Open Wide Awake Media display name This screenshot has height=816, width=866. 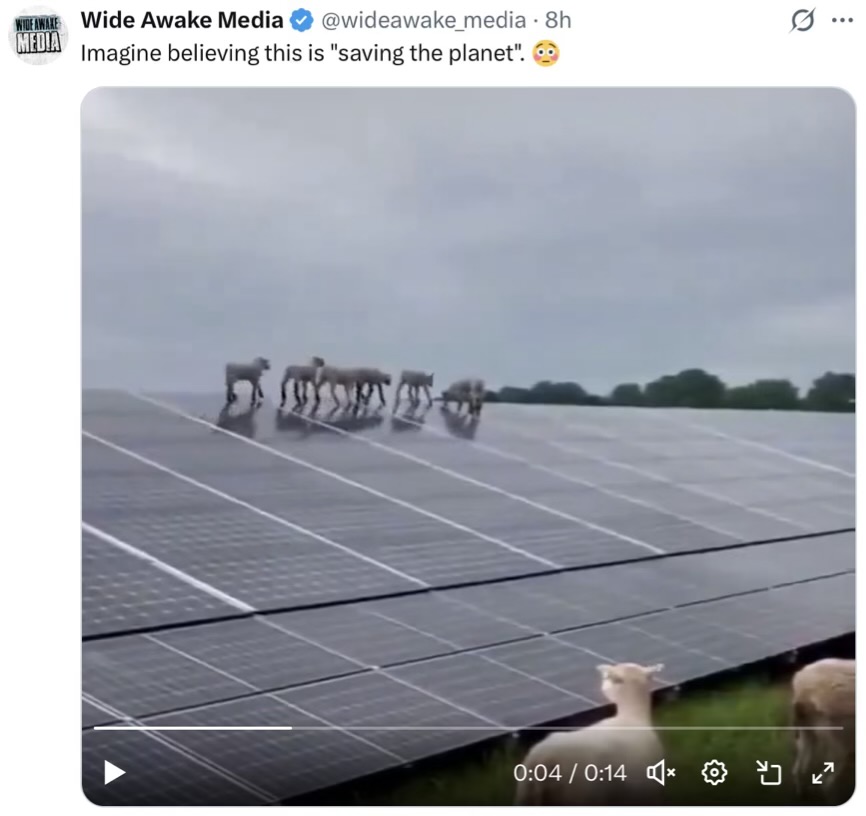[181, 20]
